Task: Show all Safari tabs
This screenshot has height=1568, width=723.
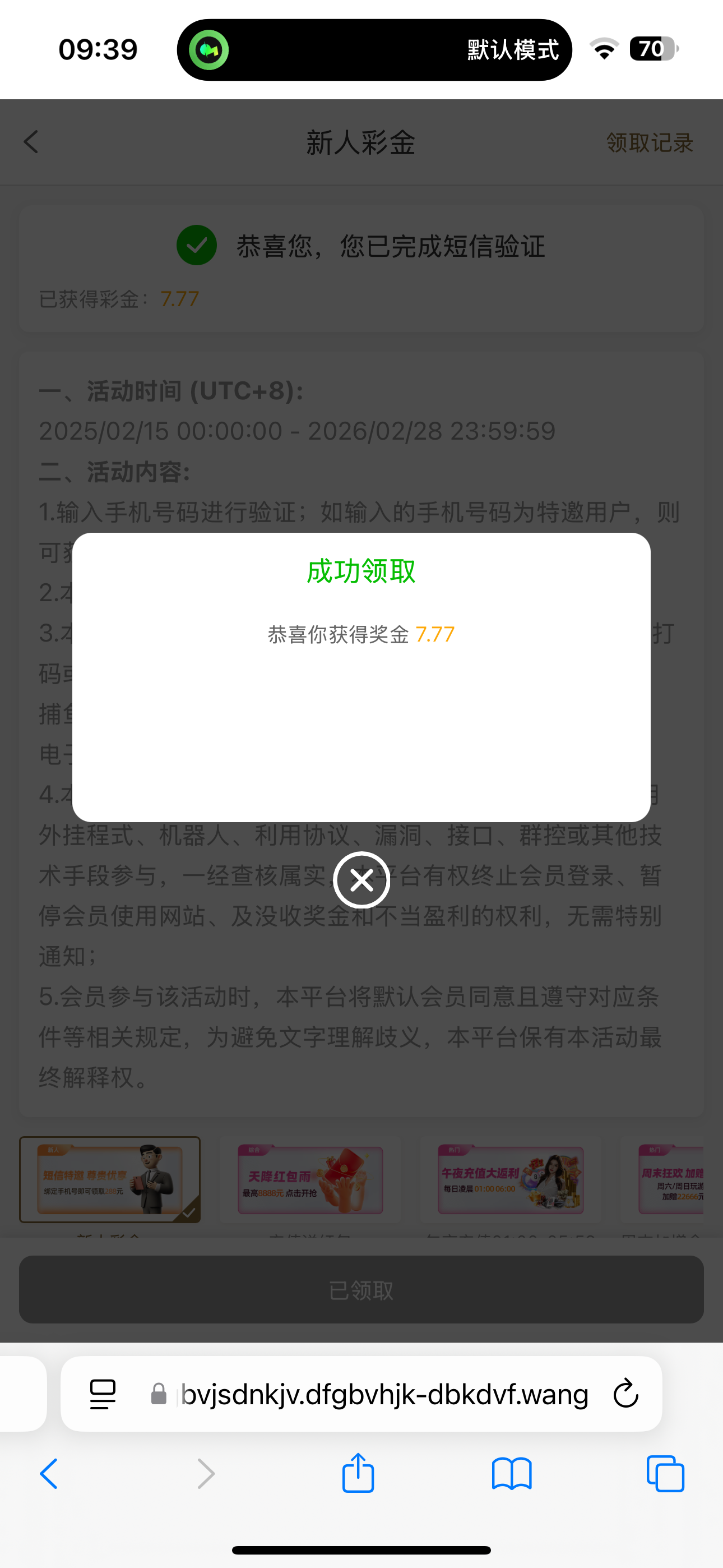Action: tap(665, 1474)
